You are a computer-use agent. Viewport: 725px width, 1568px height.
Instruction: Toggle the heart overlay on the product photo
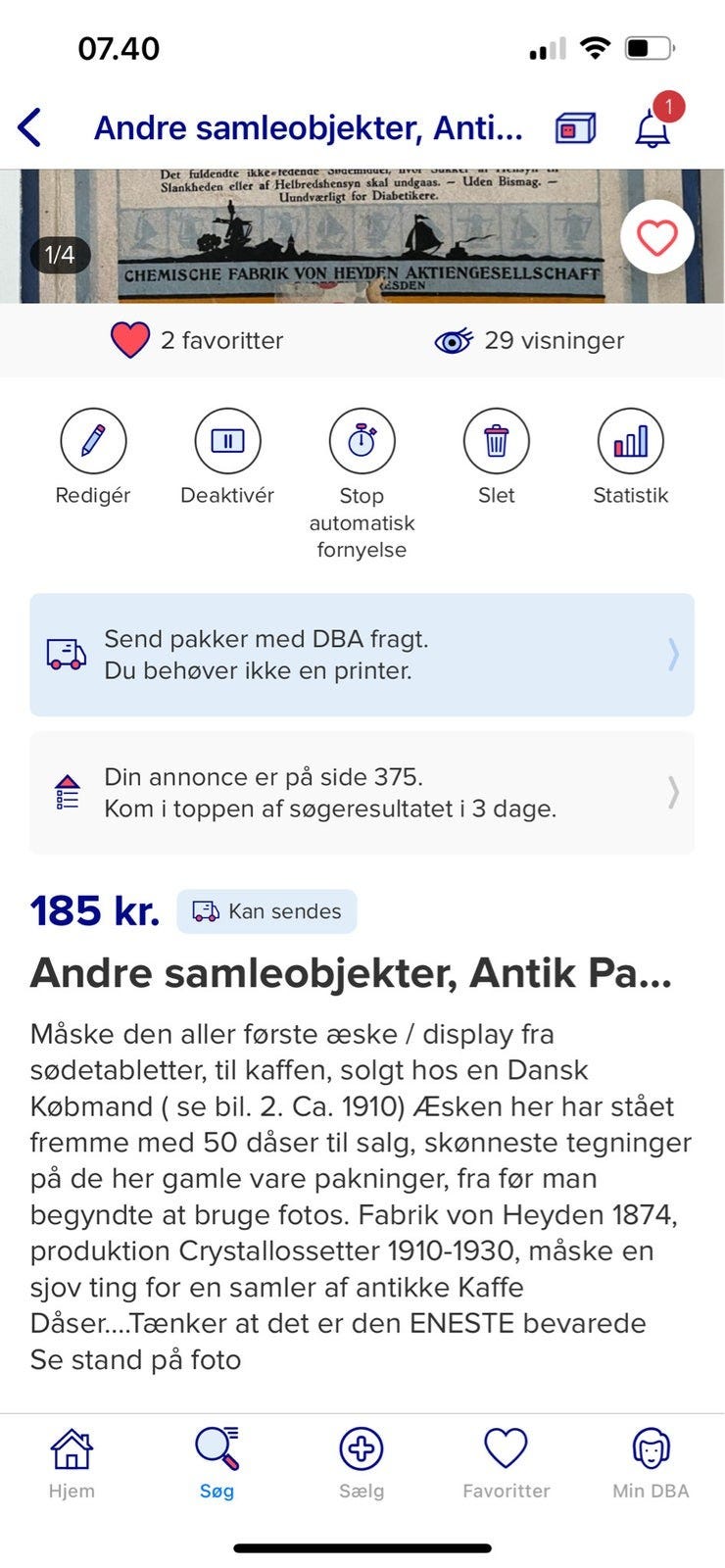656,237
